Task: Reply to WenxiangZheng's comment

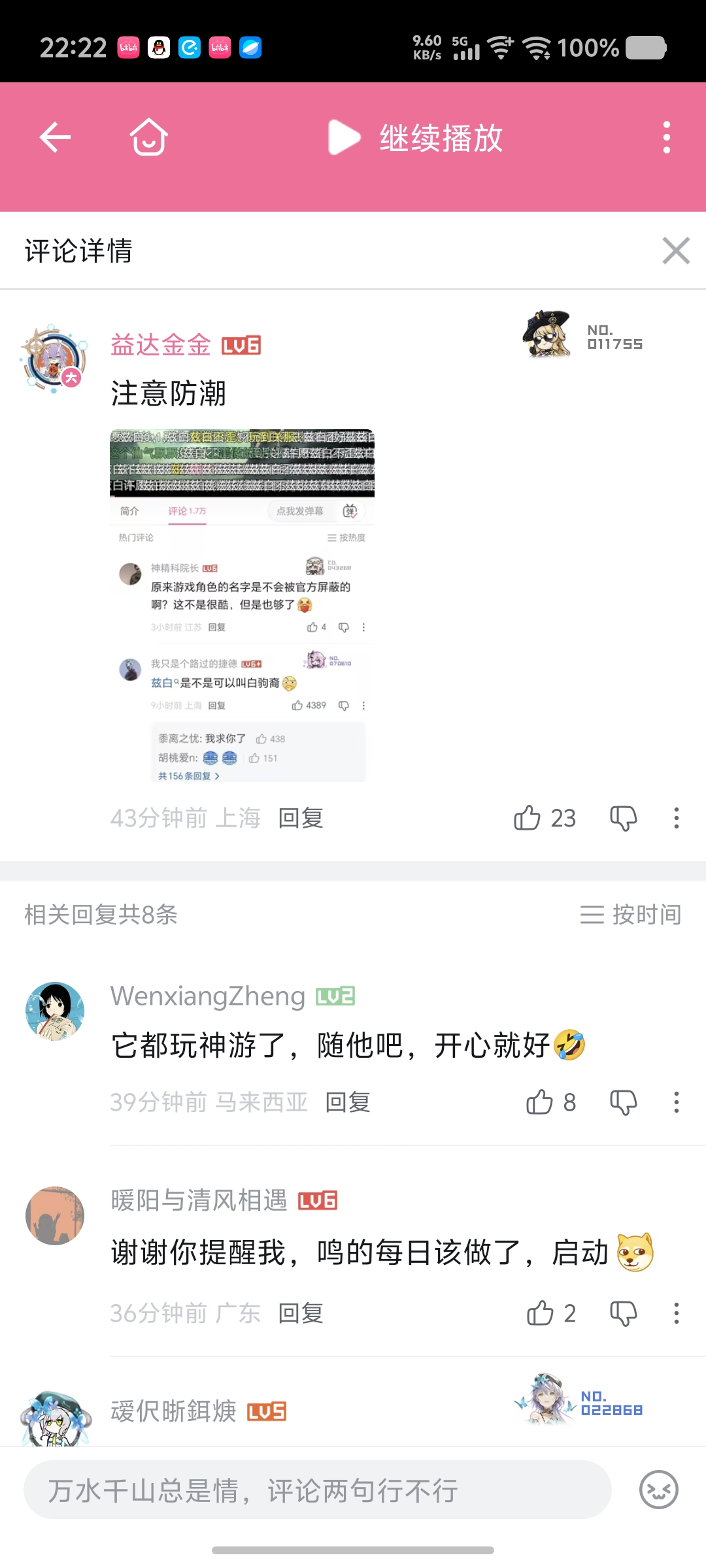Action: point(348,1102)
